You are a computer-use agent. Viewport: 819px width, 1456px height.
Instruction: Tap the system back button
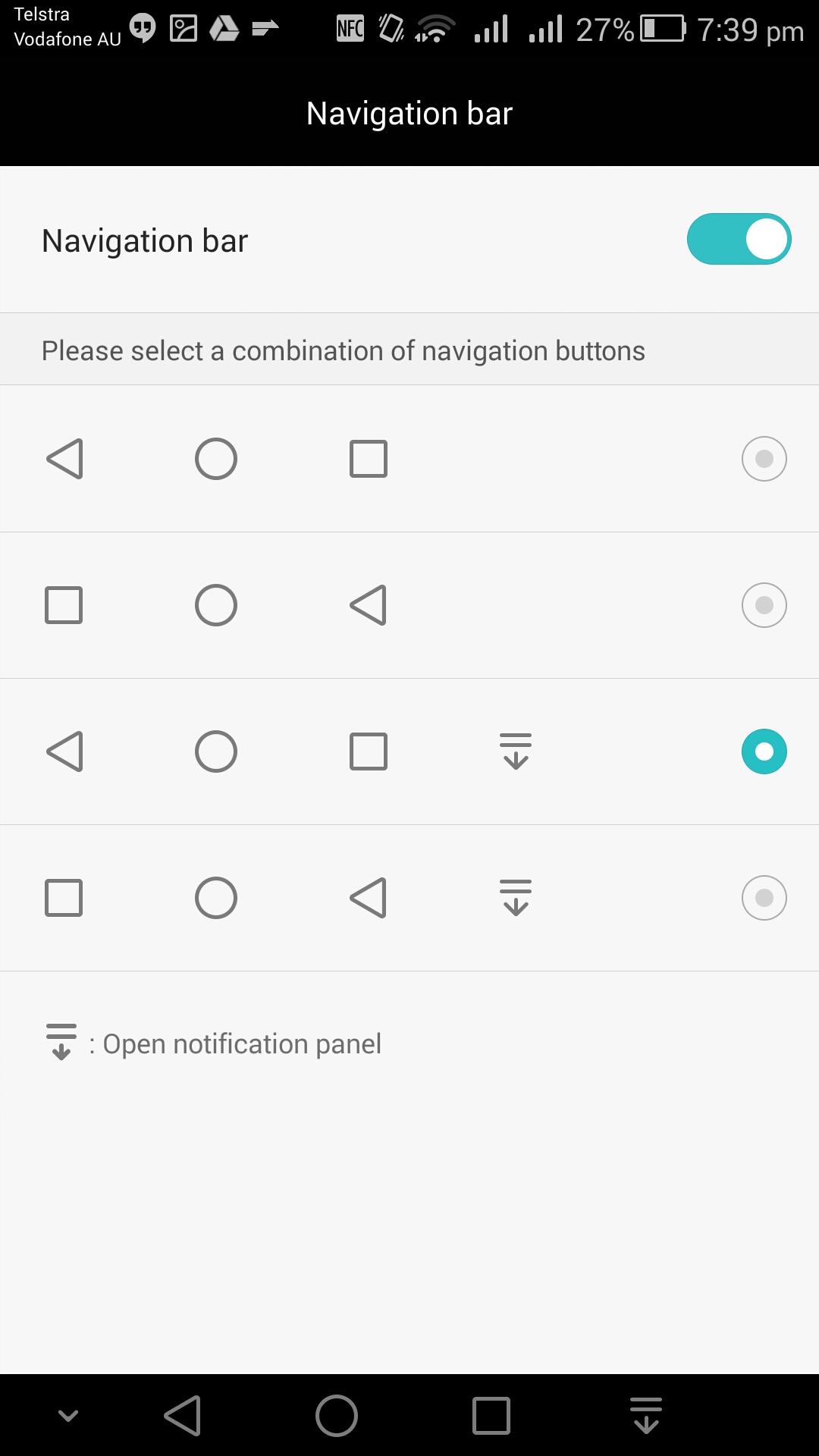point(183,1416)
